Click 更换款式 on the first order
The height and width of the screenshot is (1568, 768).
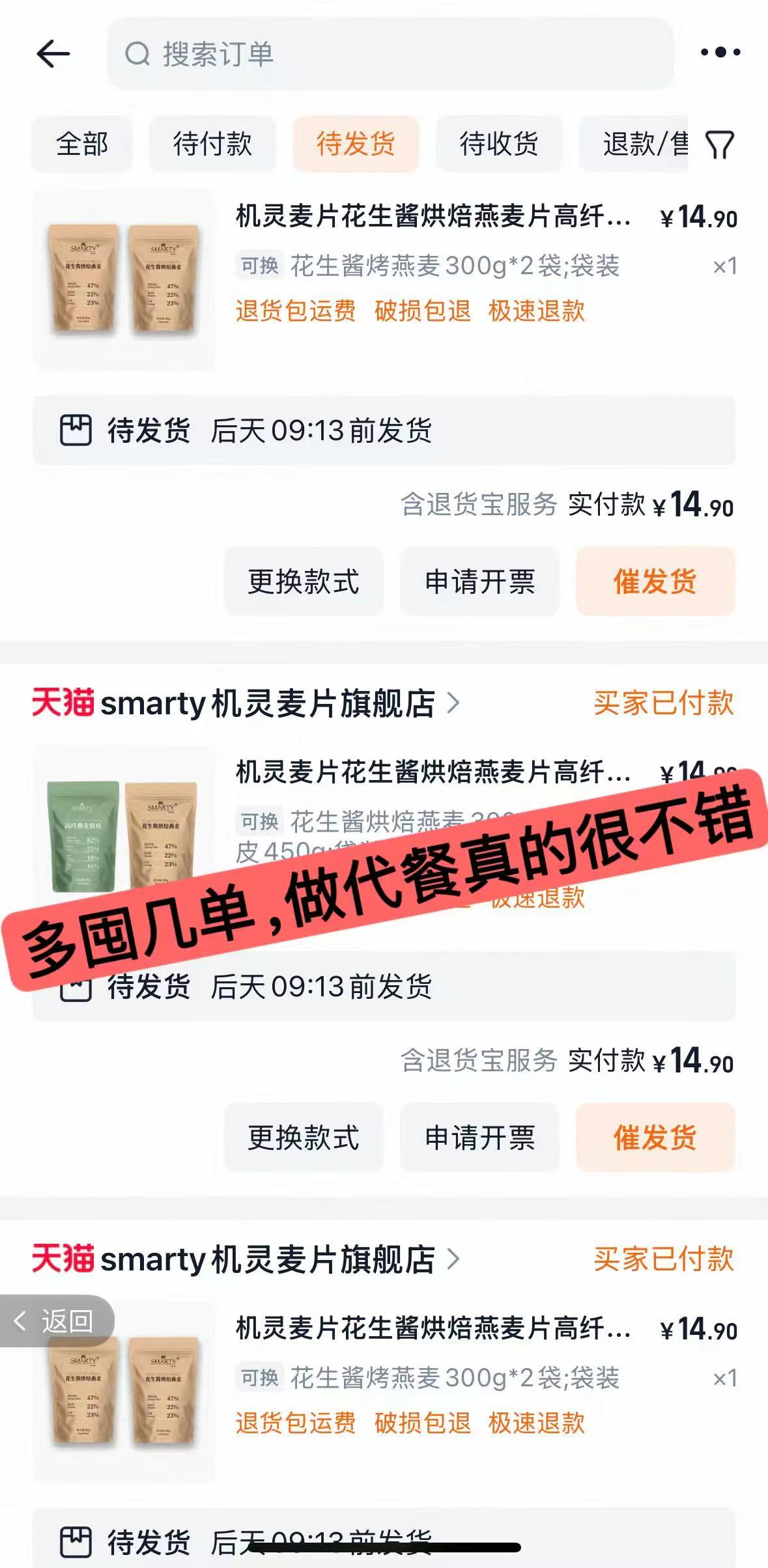pyautogui.click(x=304, y=581)
